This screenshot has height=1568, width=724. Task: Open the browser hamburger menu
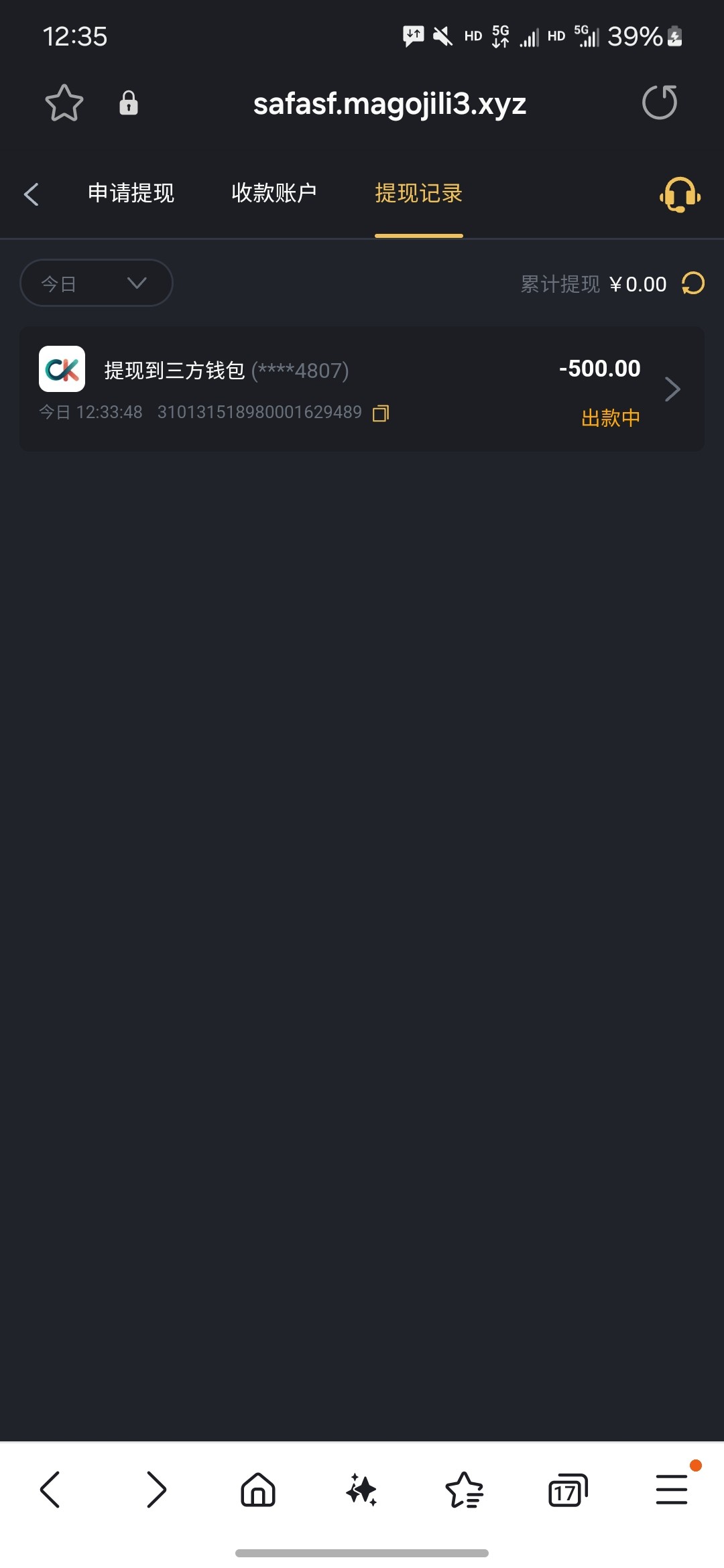(672, 1490)
